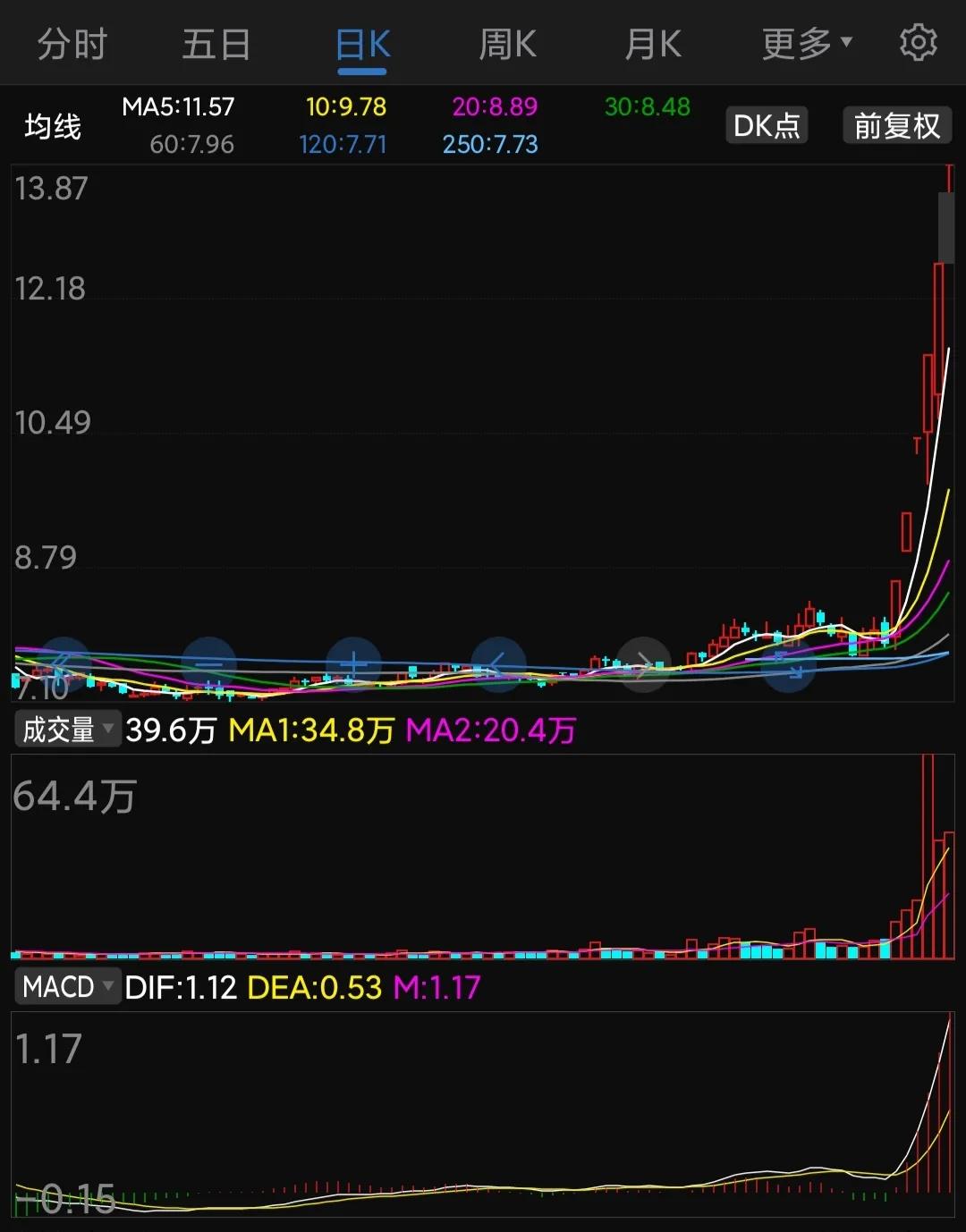Switch to the 周K weekly chart
The image size is (966, 1232).
[x=507, y=44]
